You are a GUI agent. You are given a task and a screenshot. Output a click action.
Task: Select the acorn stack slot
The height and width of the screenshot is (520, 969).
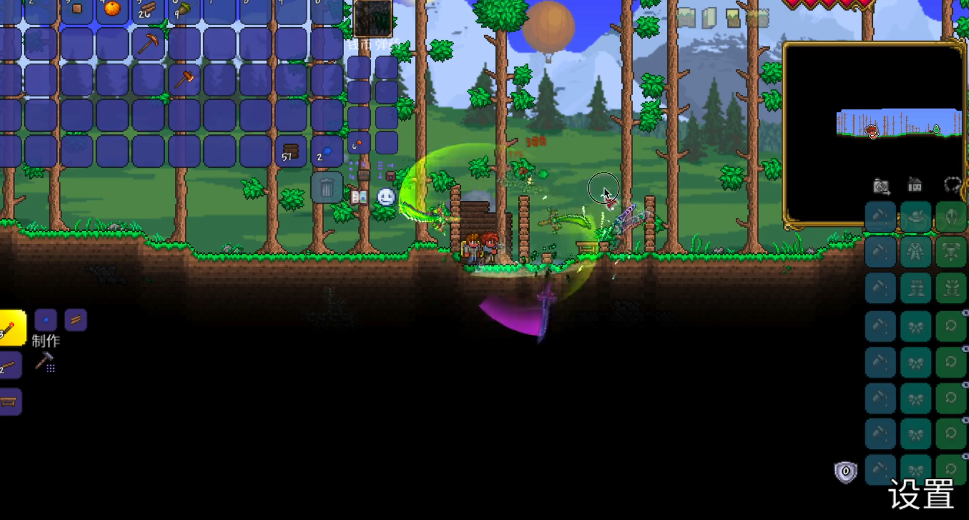point(184,8)
